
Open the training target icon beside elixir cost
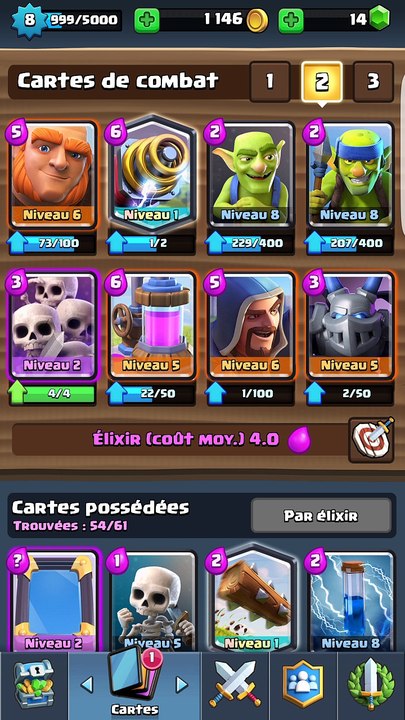pyautogui.click(x=371, y=439)
